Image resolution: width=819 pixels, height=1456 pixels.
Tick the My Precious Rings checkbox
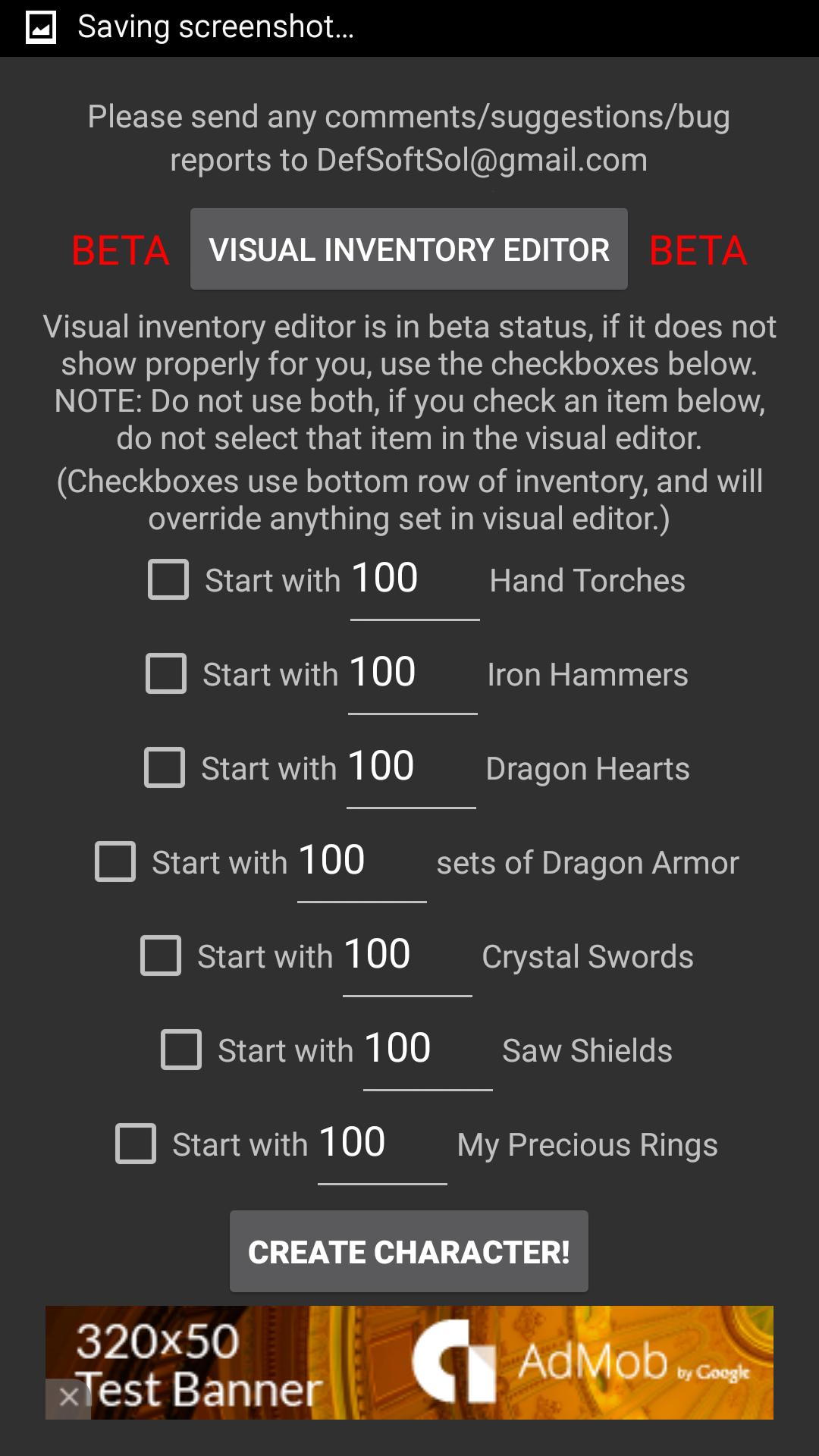tap(136, 1144)
